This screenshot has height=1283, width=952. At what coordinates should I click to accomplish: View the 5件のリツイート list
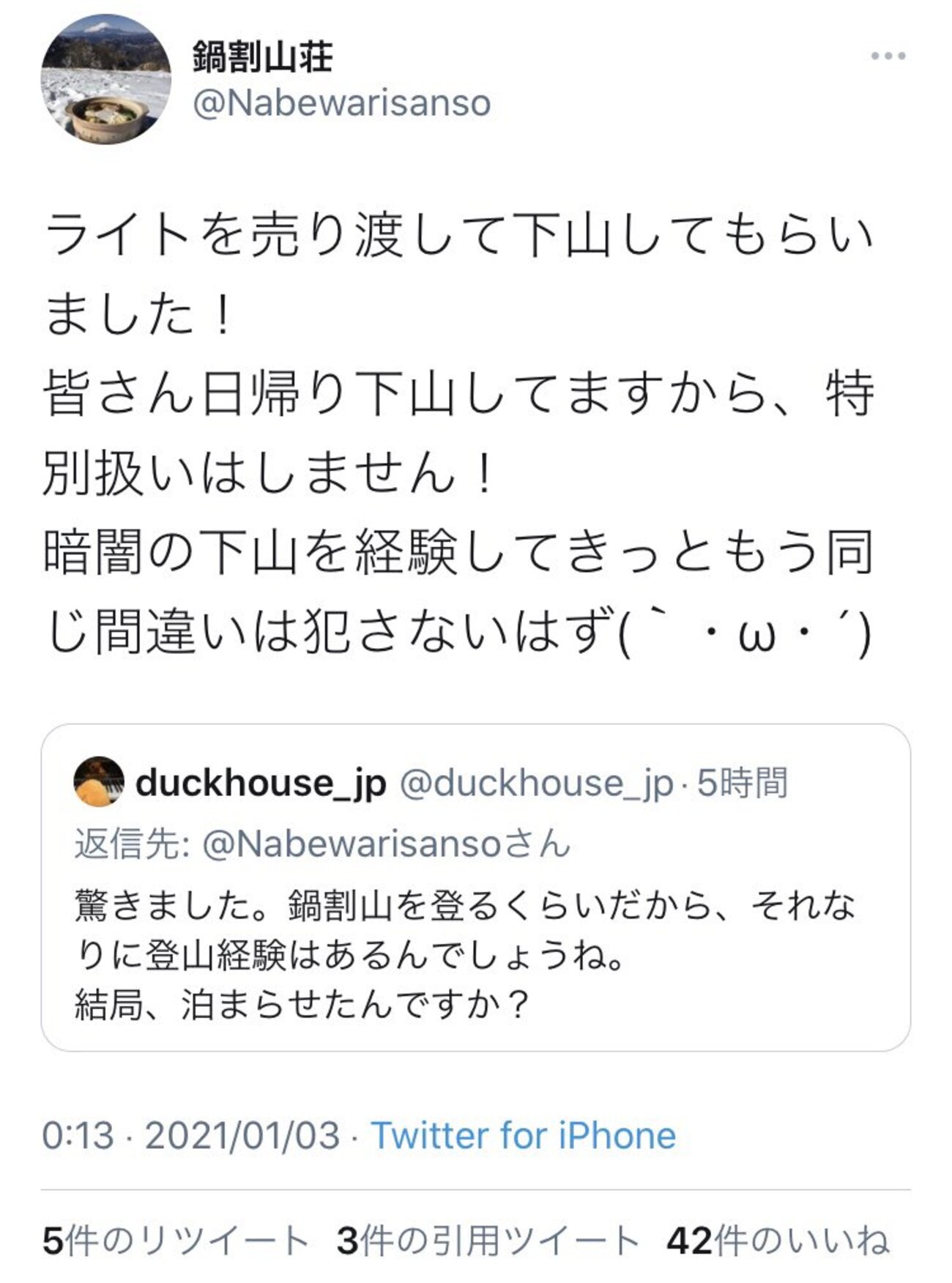click(175, 1241)
